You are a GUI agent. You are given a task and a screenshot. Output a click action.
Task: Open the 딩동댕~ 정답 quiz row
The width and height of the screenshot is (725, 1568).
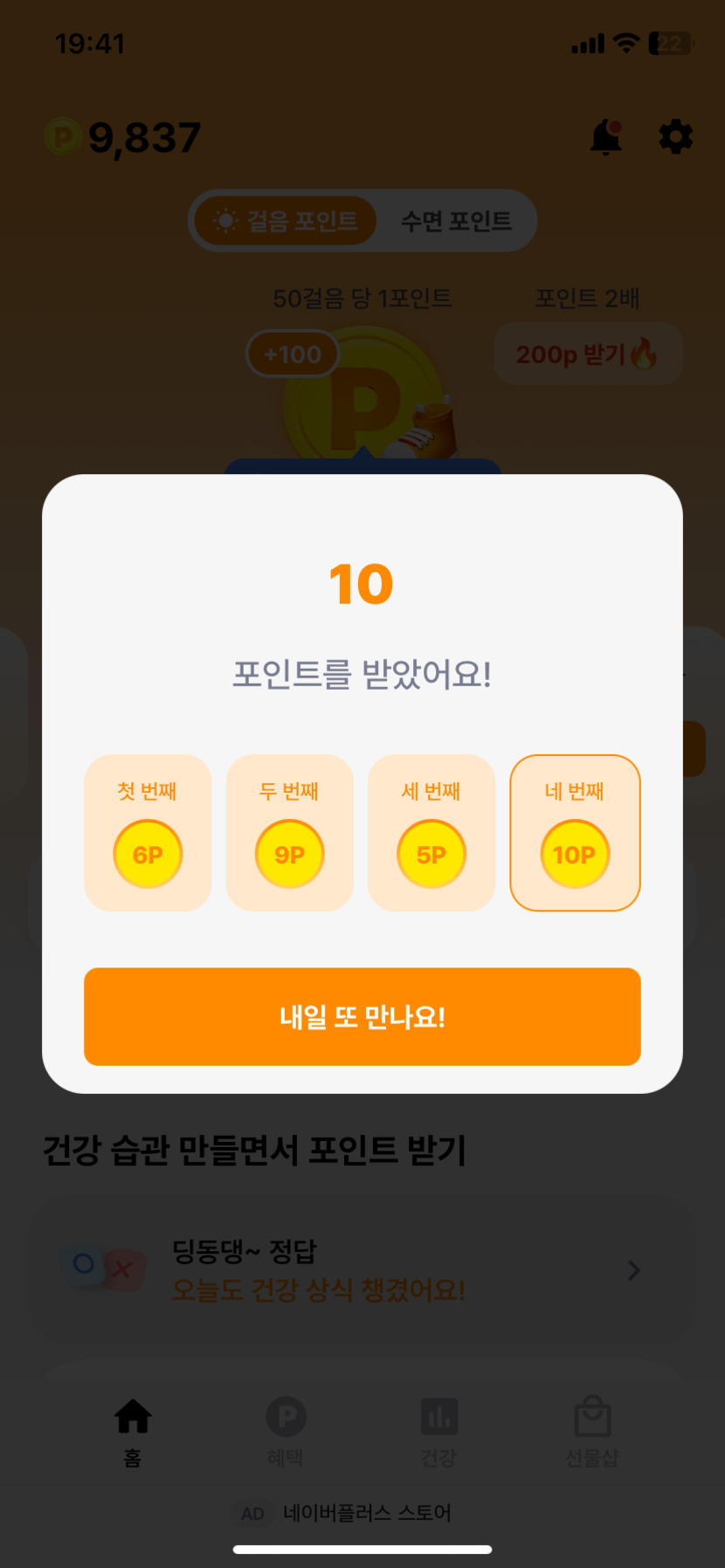click(x=362, y=1269)
